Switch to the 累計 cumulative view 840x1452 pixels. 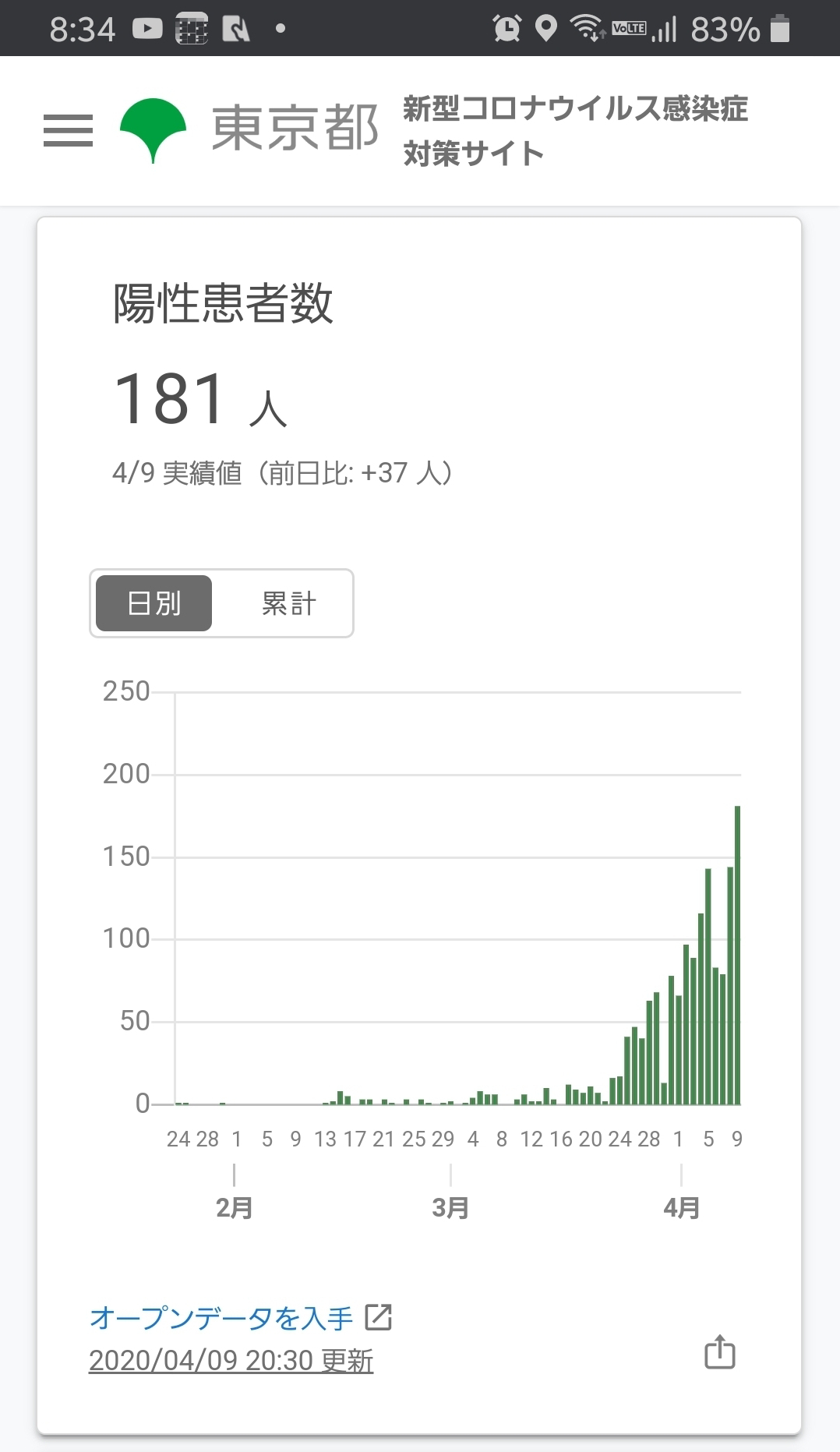click(289, 603)
